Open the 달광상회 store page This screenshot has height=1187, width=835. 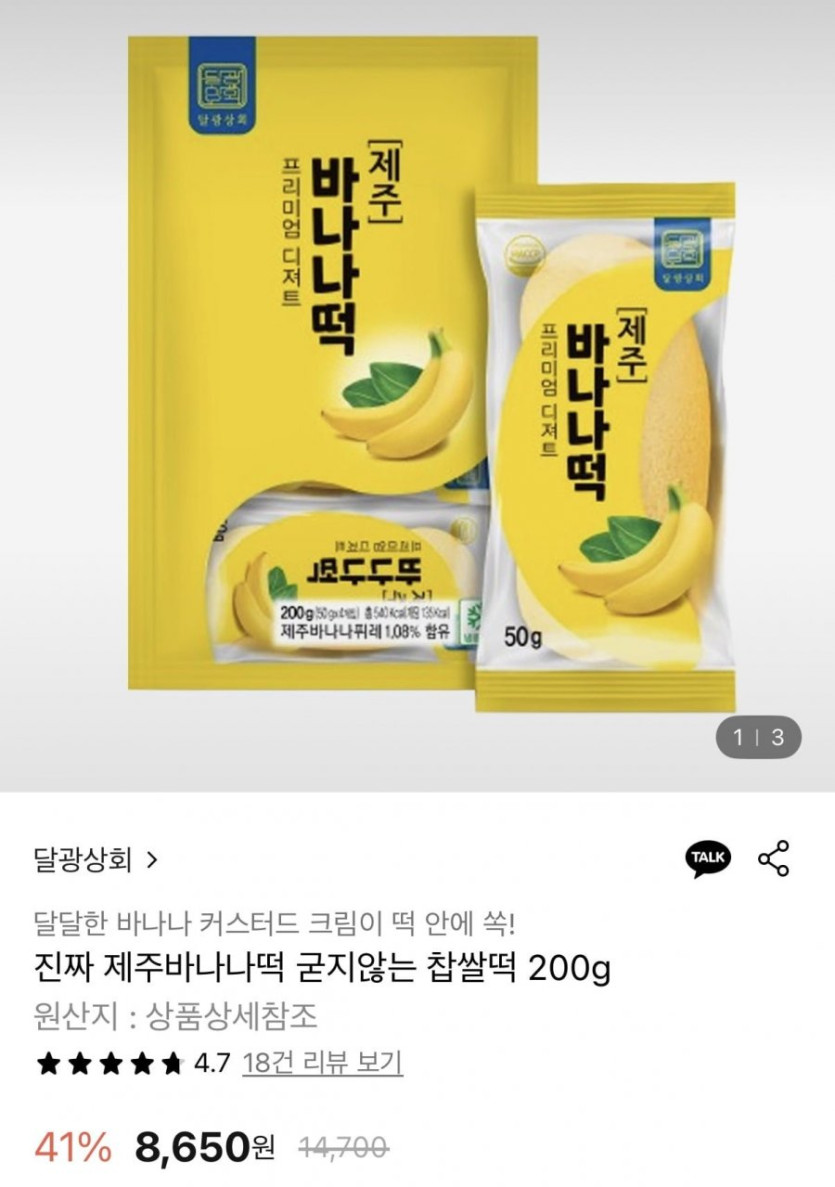pos(95,858)
